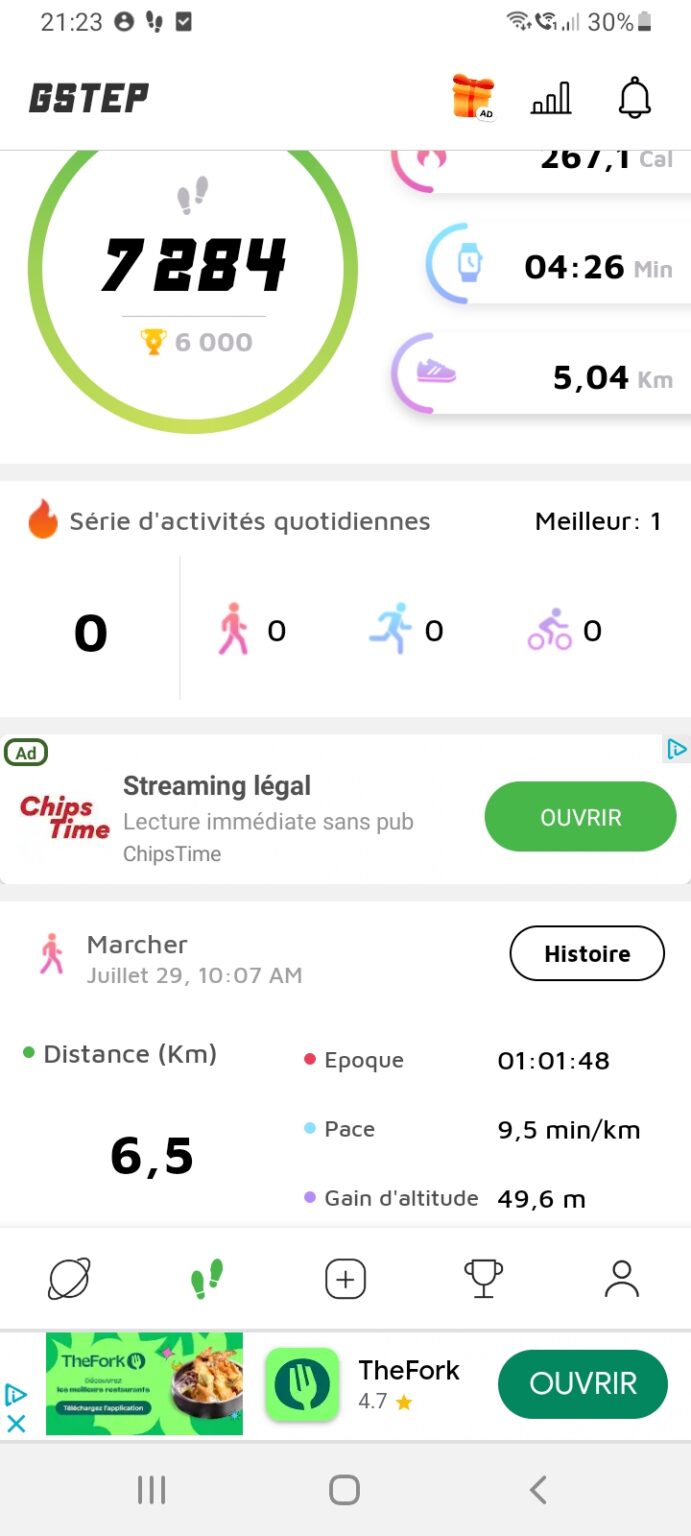The image size is (691, 1536).
Task: Tap the Histoire button
Action: coord(587,954)
